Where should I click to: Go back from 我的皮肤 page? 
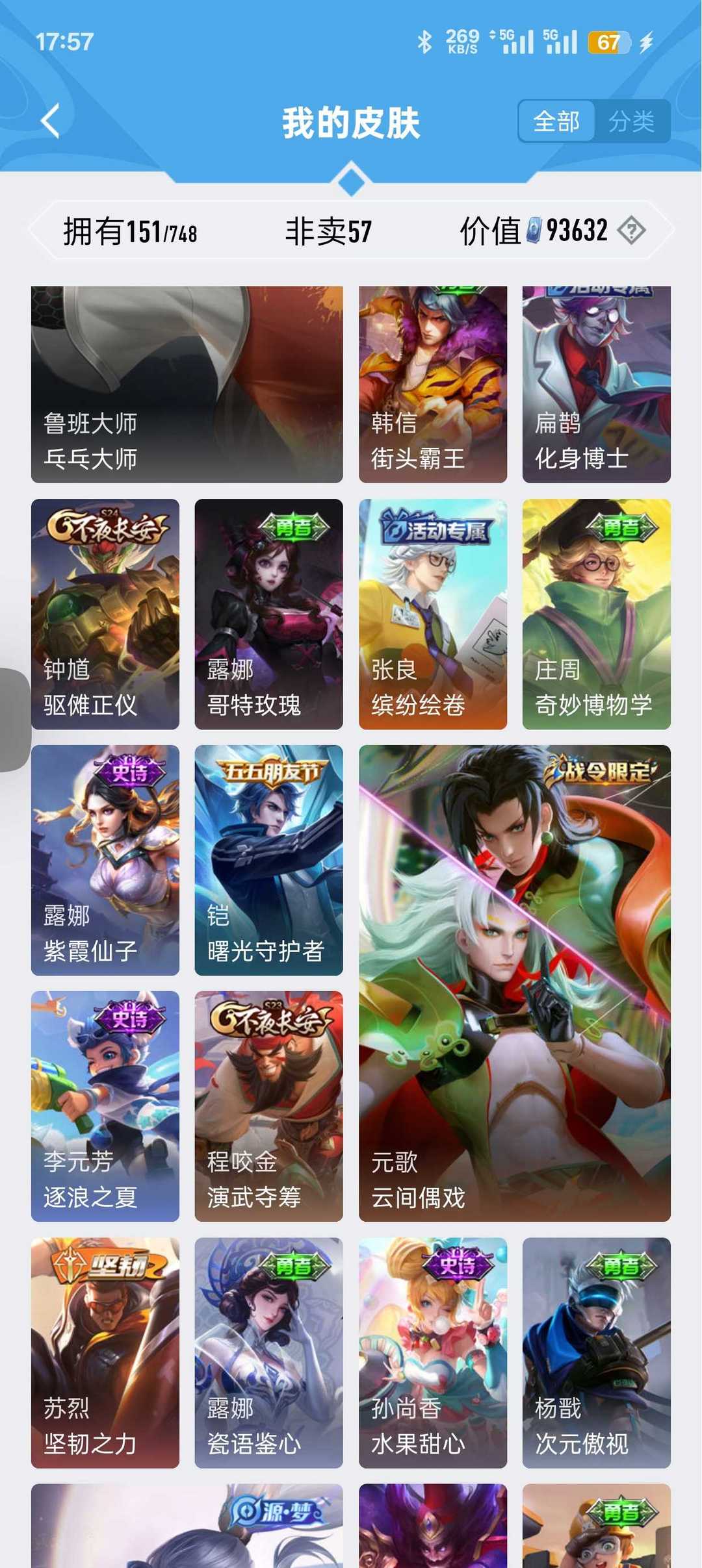click(x=51, y=121)
